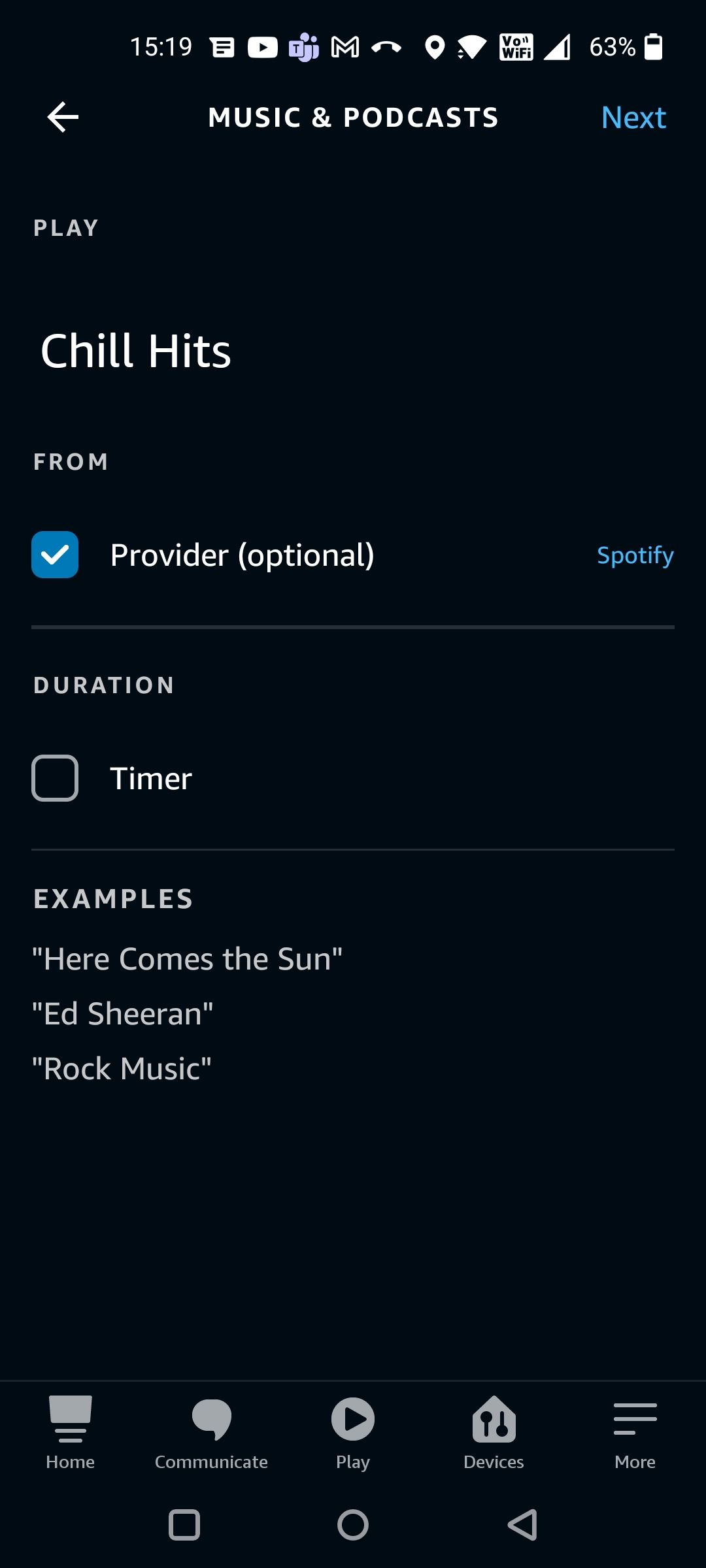Open the Android recent apps button
The image size is (706, 1568).
(185, 1524)
